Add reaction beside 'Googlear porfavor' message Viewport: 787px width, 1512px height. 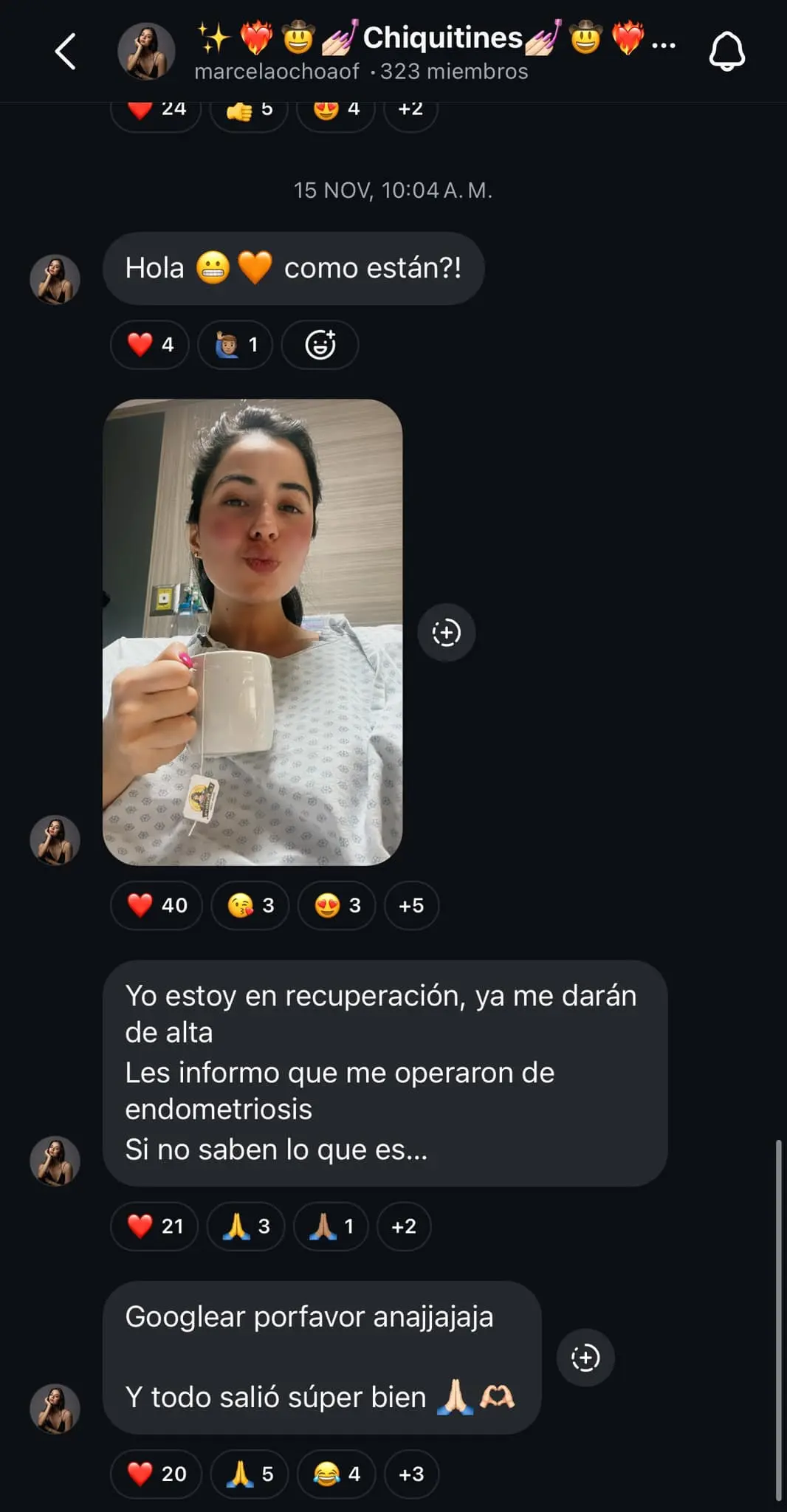coord(585,1358)
